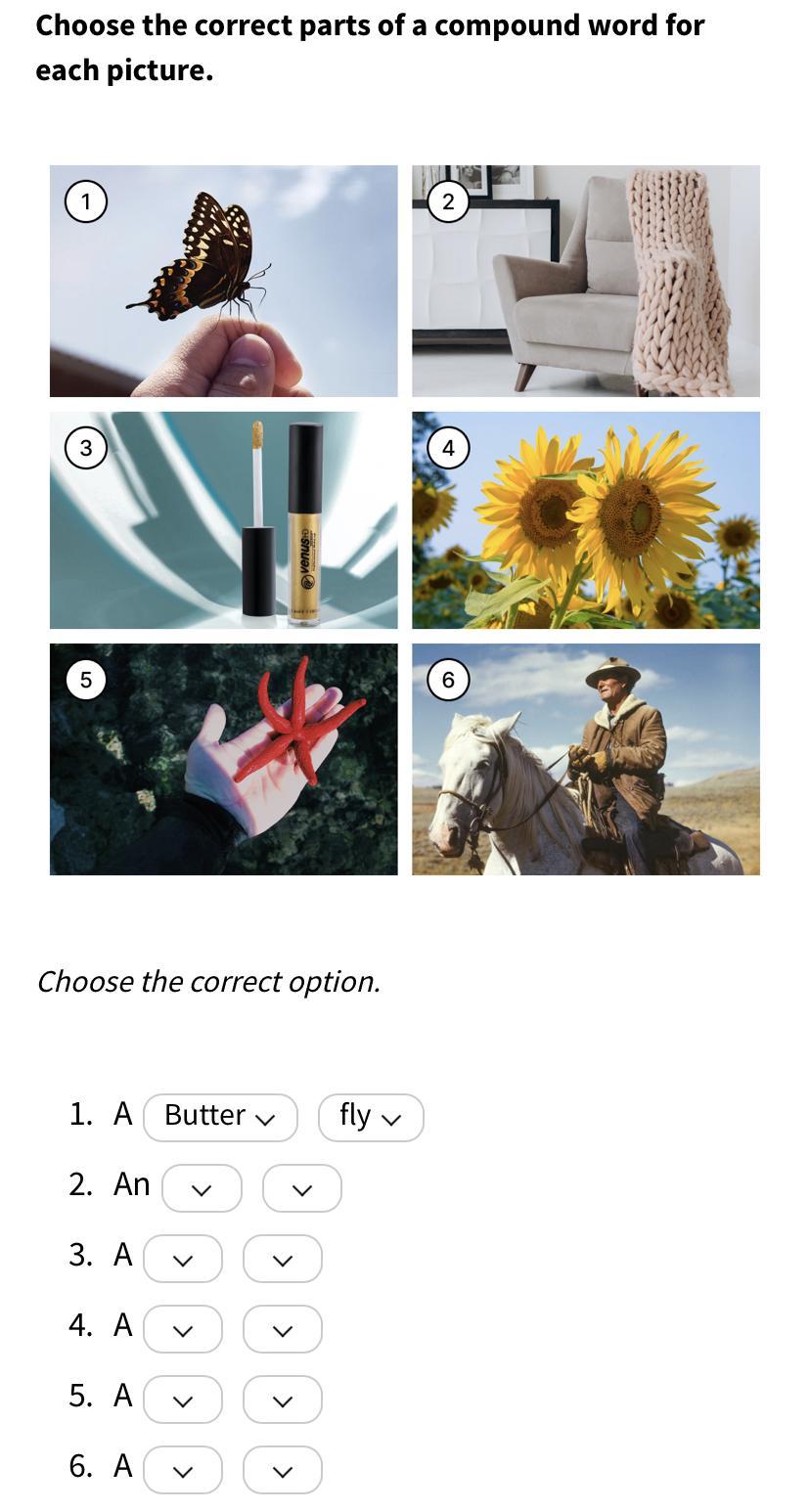Expand first dropdown of item 5
The height and width of the screenshot is (1512, 810).
[x=183, y=1400]
